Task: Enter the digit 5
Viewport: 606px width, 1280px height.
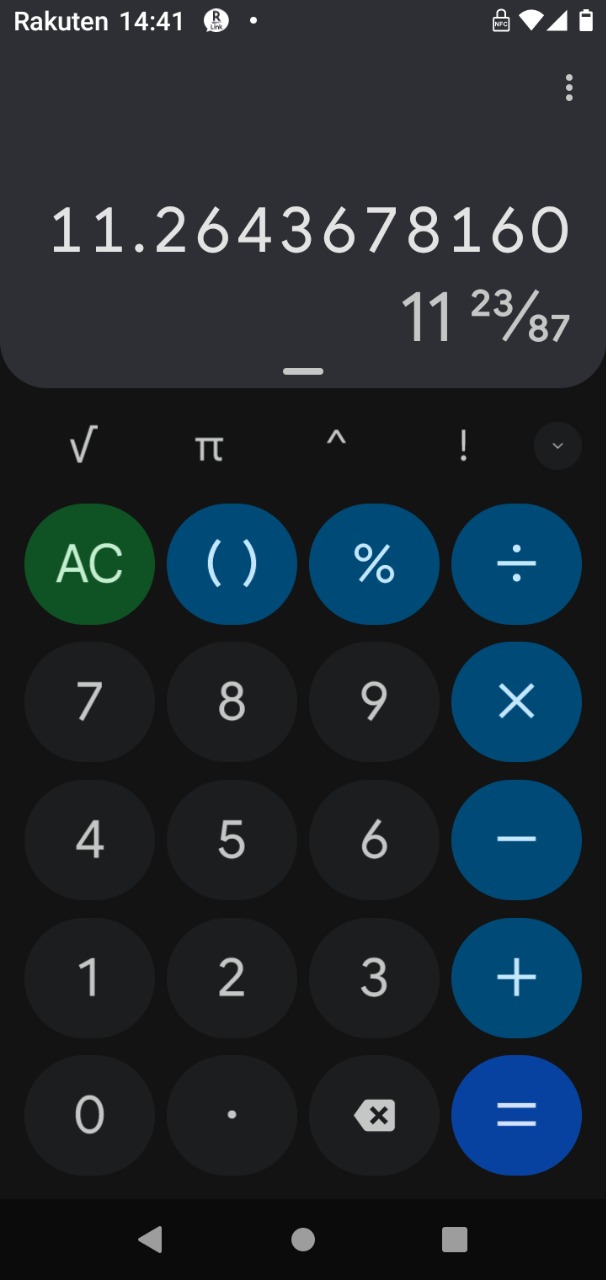Action: [x=232, y=840]
